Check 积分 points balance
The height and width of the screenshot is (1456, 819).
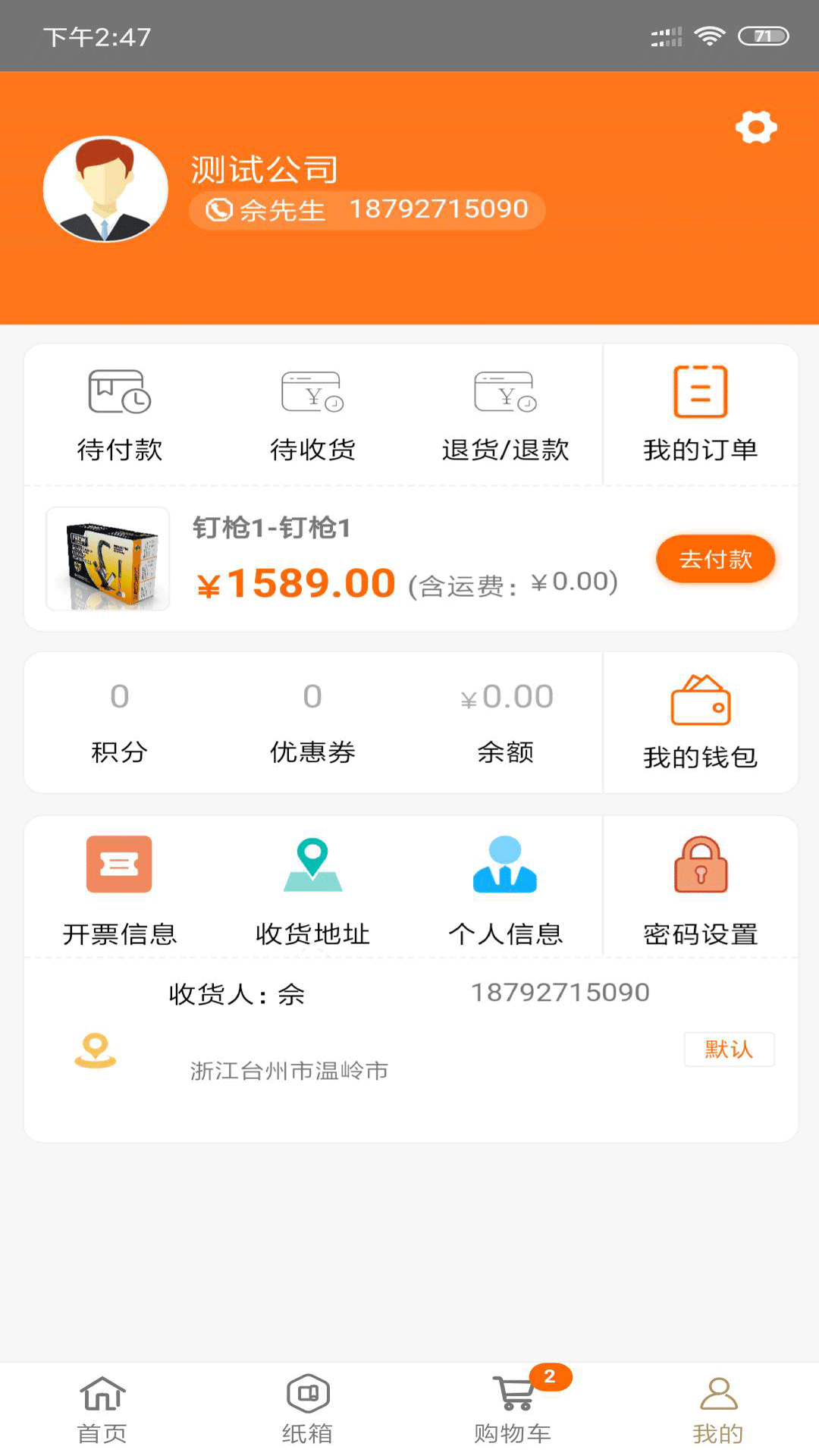[119, 720]
